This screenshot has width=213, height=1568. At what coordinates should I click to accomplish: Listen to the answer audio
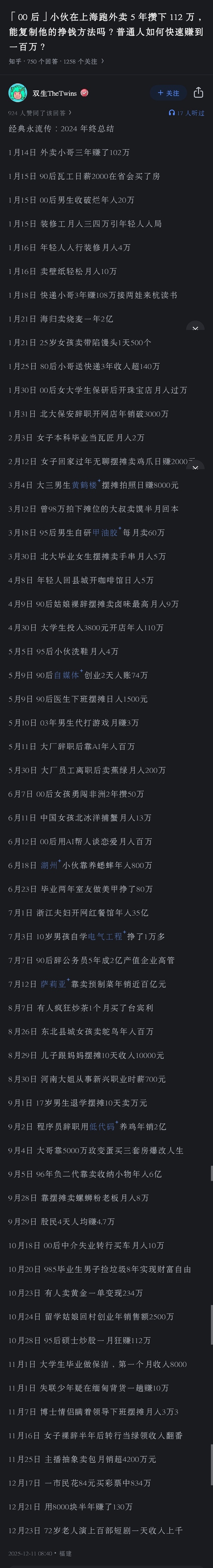(187, 113)
